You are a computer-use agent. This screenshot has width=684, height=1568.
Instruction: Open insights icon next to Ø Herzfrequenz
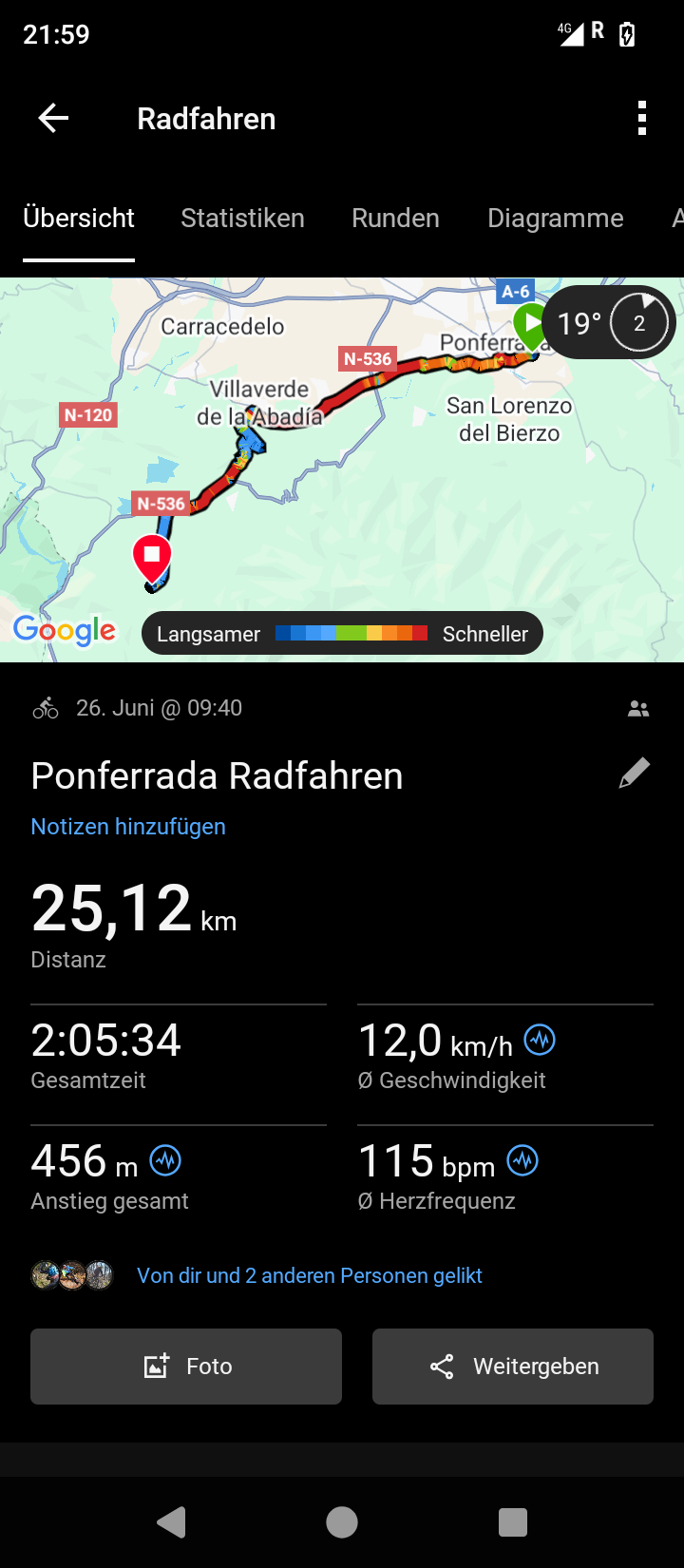522,1160
